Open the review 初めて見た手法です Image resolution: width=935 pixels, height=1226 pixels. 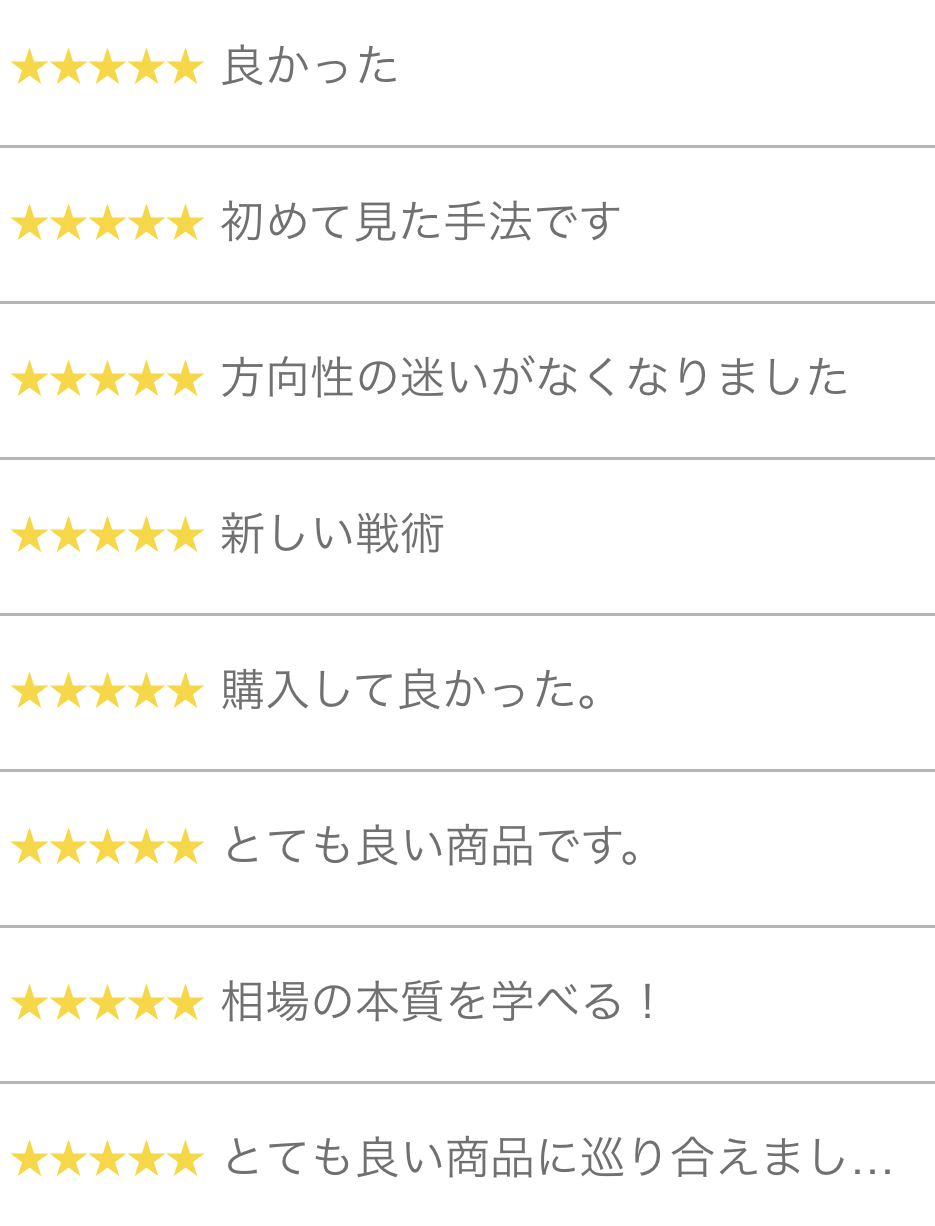[420, 222]
